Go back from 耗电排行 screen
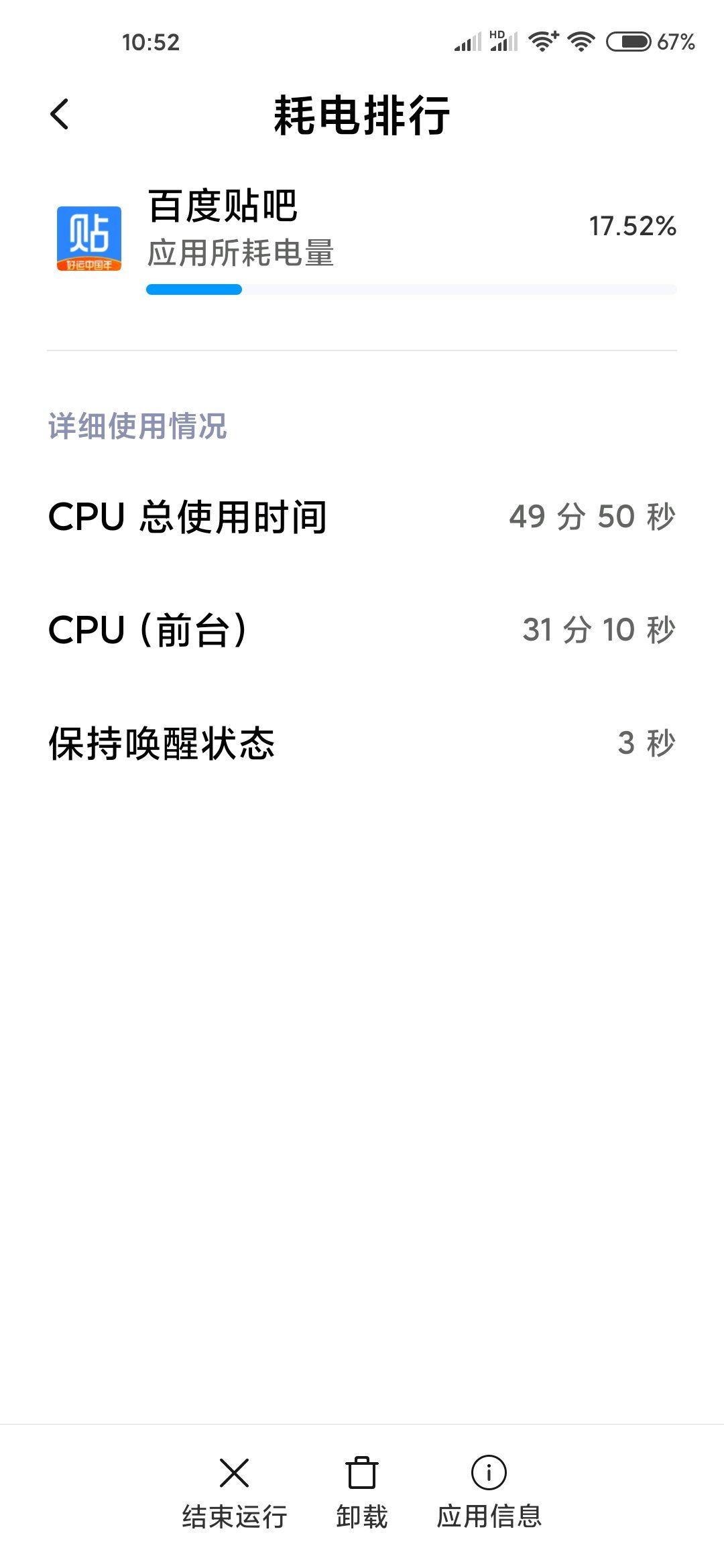This screenshot has height=1568, width=724. 60,114
